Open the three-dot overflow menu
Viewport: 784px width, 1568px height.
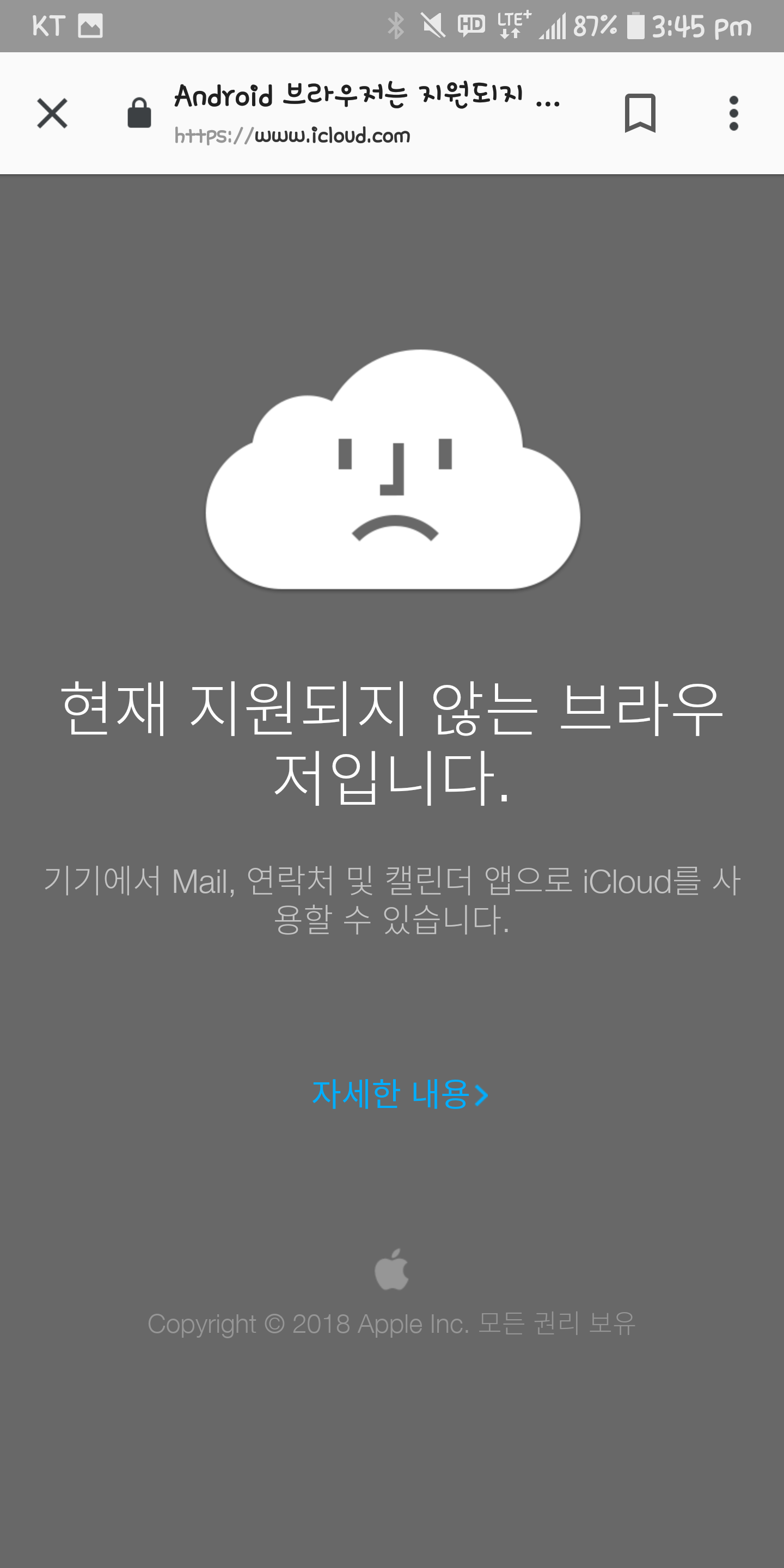tap(733, 113)
